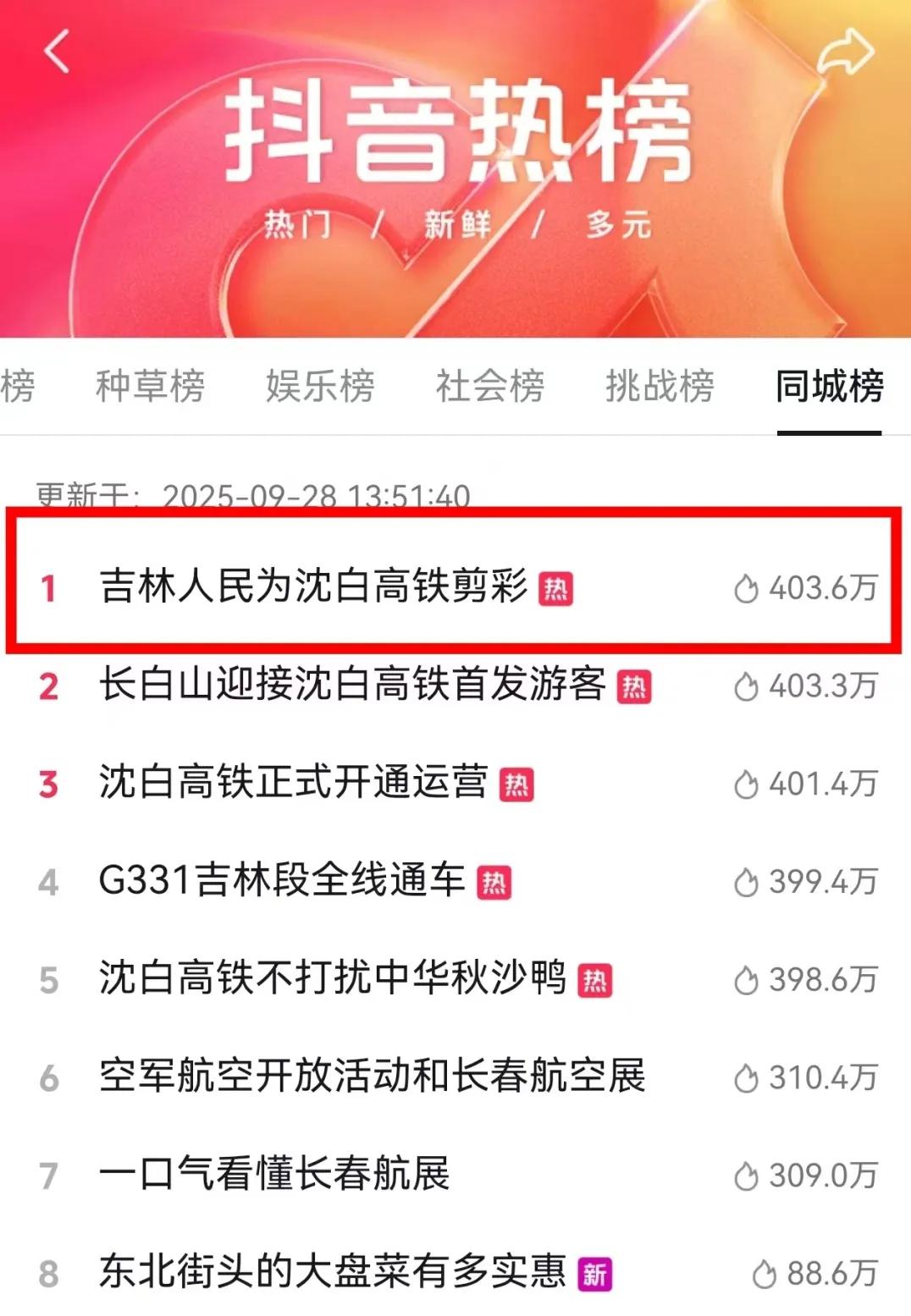Screen dimensions: 911x1316
Task: Switch to the 挑战榜 tab
Action: pyautogui.click(x=660, y=387)
